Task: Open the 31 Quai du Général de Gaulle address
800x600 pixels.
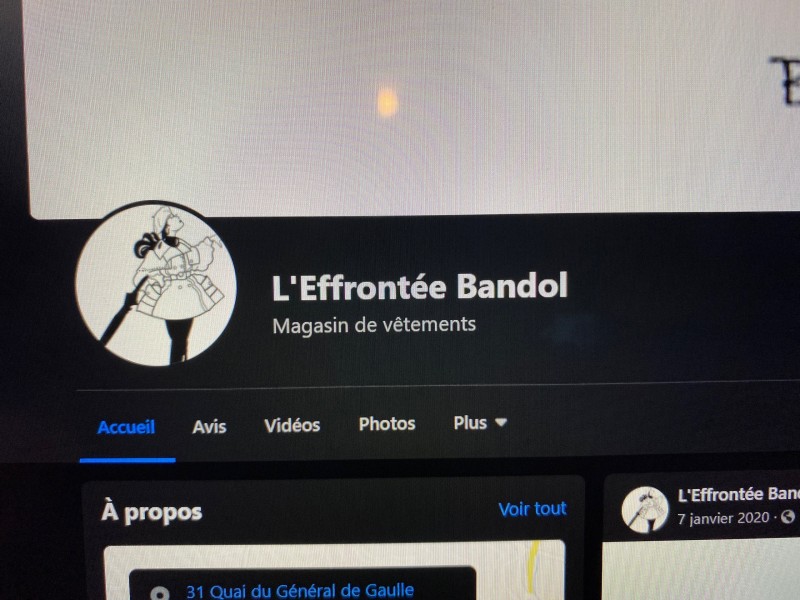Action: point(300,591)
